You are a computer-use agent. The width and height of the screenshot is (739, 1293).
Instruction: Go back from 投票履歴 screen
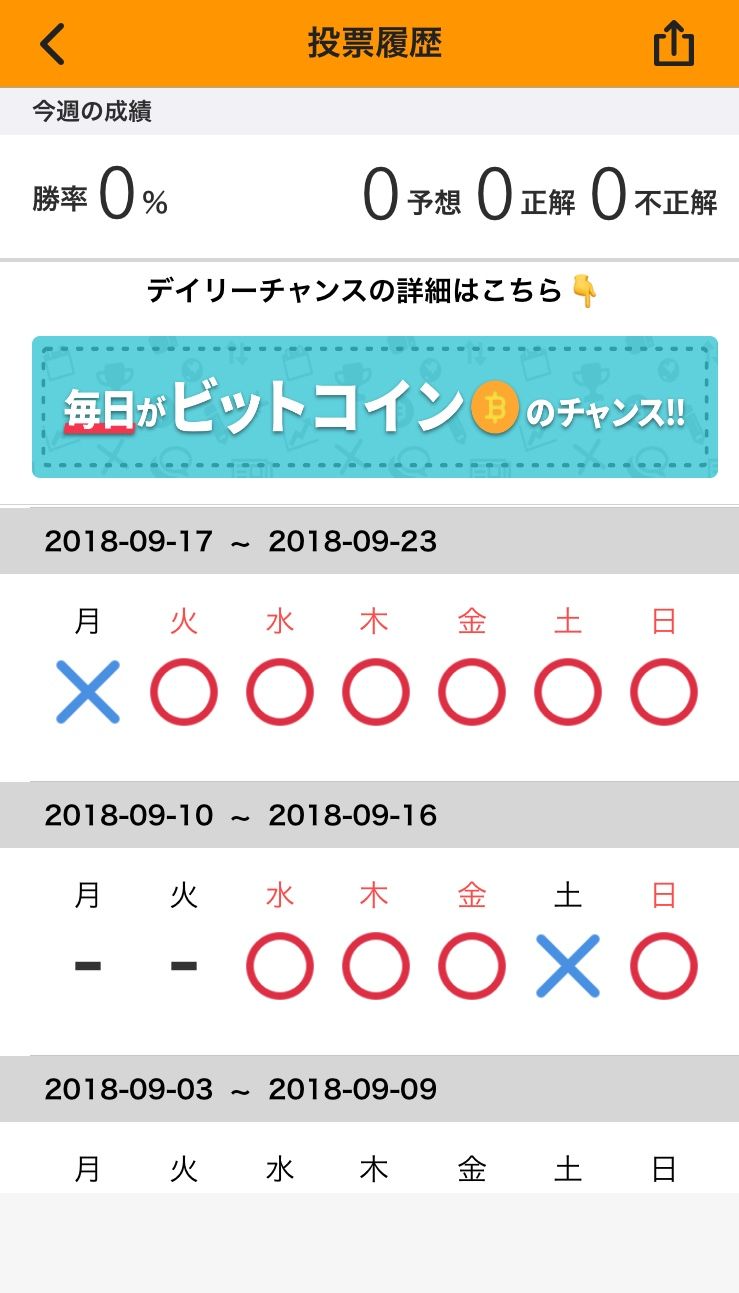tap(52, 44)
